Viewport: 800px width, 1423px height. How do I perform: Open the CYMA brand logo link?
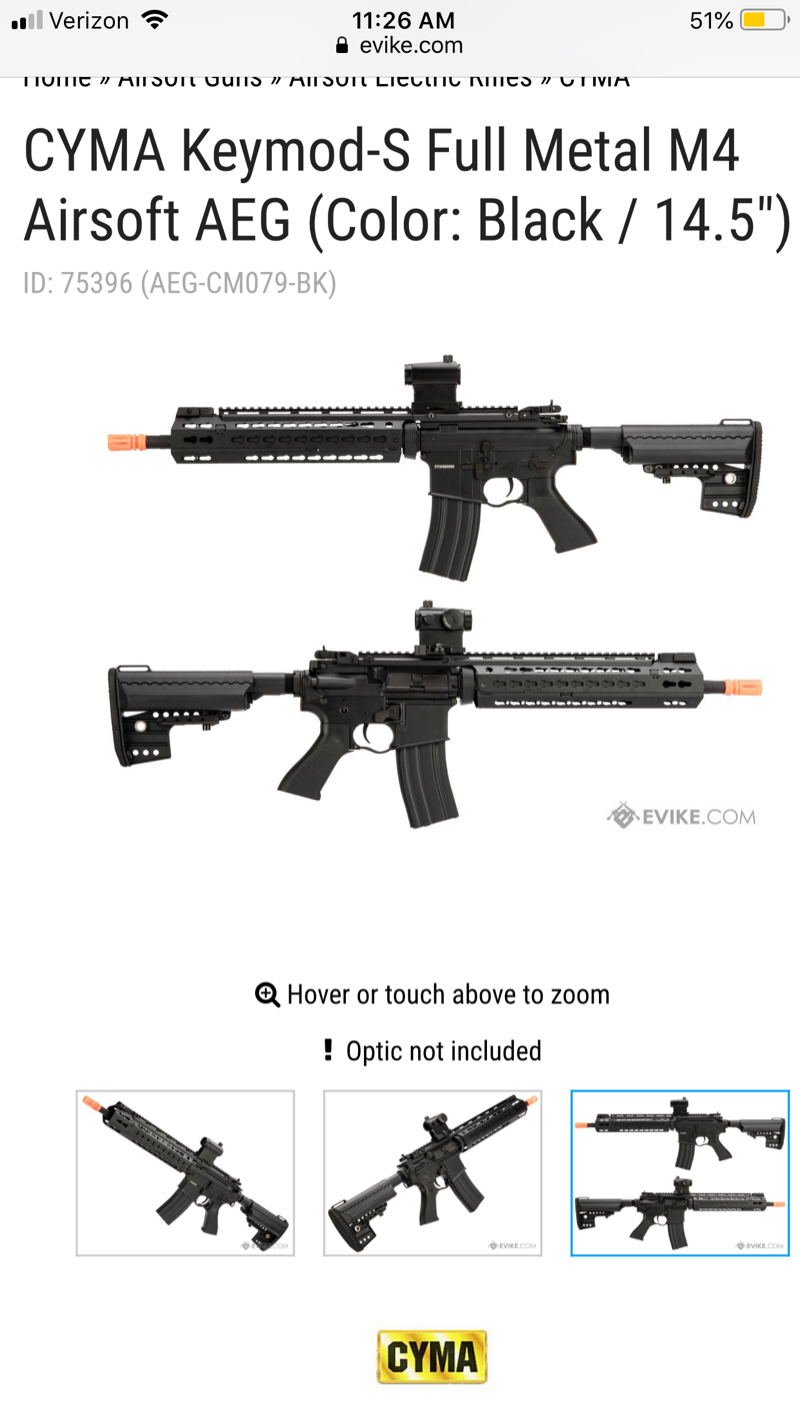pyautogui.click(x=432, y=1357)
